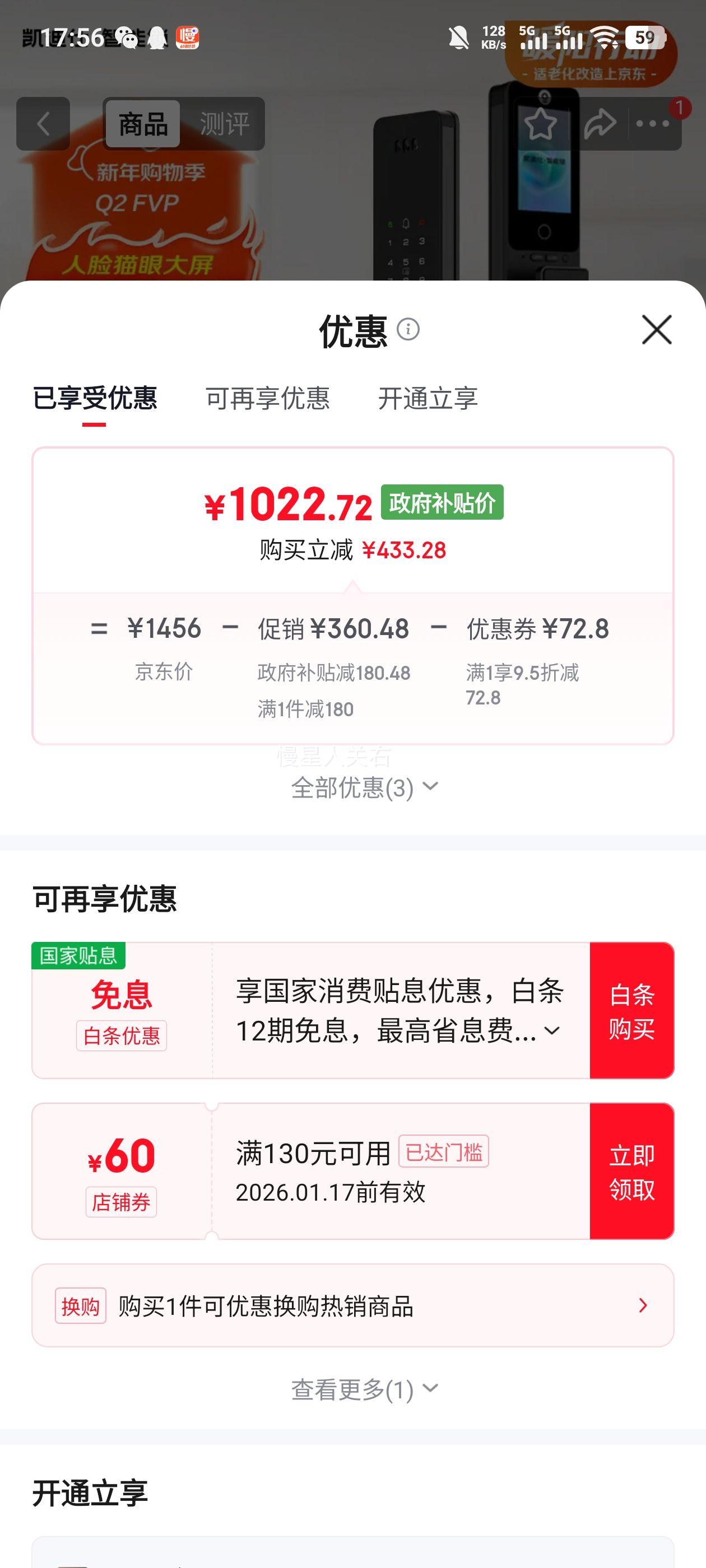Screen dimensions: 706x1568
Task: Tap the star to favorite this product
Action: tap(541, 124)
